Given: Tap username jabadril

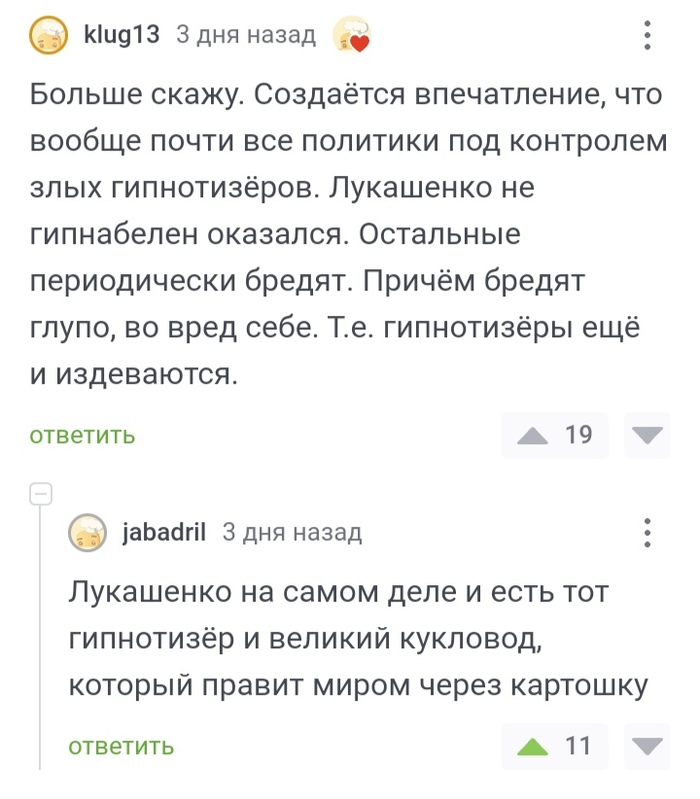Looking at the screenshot, I should (x=164, y=532).
